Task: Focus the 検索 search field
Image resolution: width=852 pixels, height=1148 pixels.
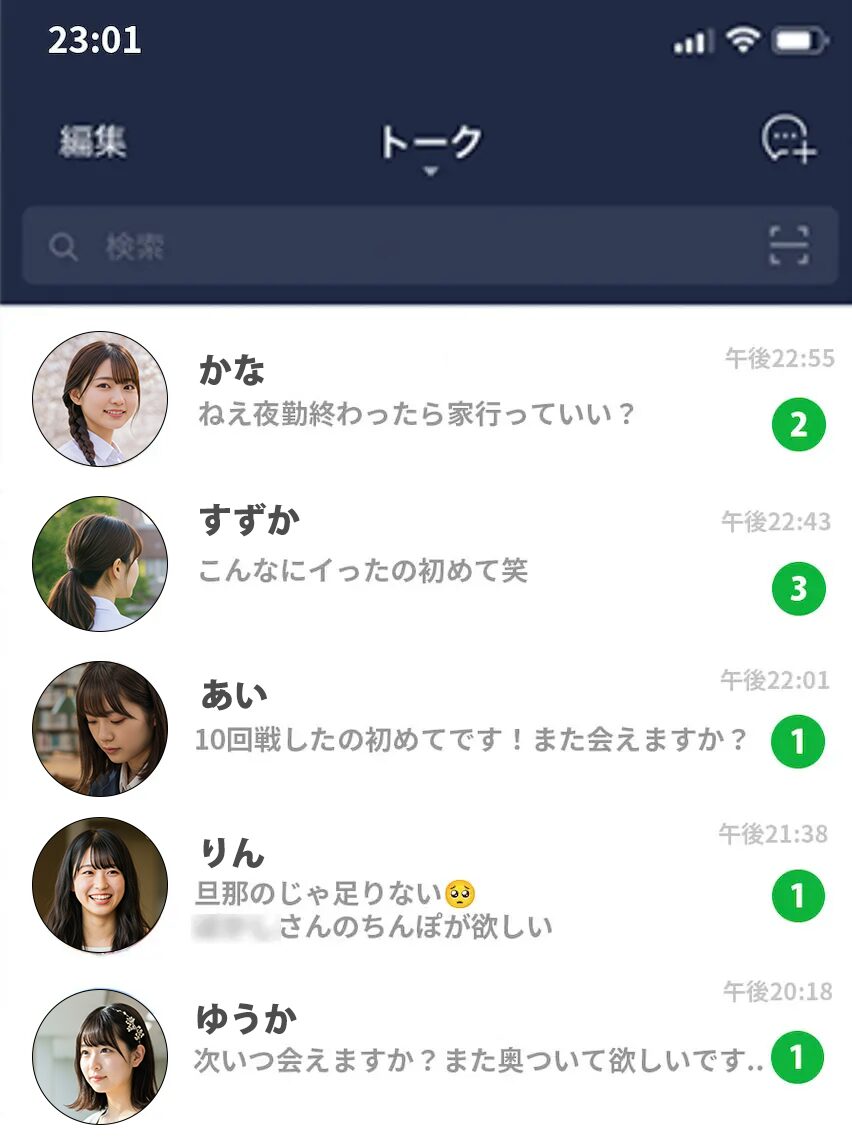Action: tap(400, 246)
